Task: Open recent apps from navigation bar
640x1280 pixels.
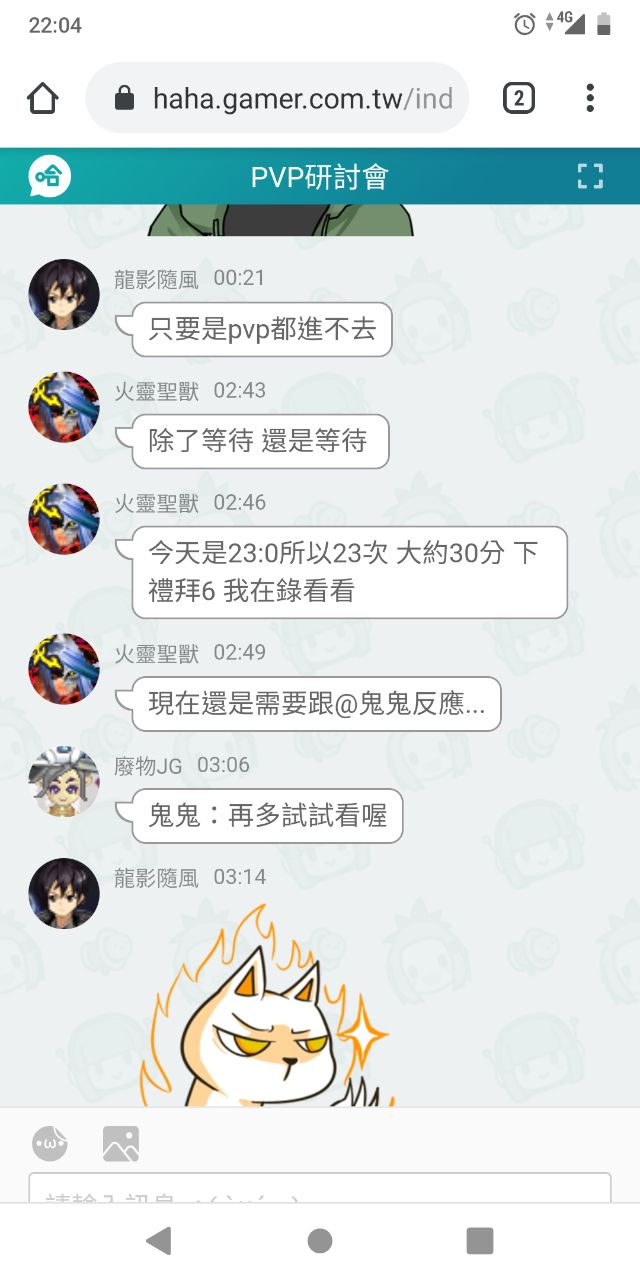Action: [x=480, y=1241]
